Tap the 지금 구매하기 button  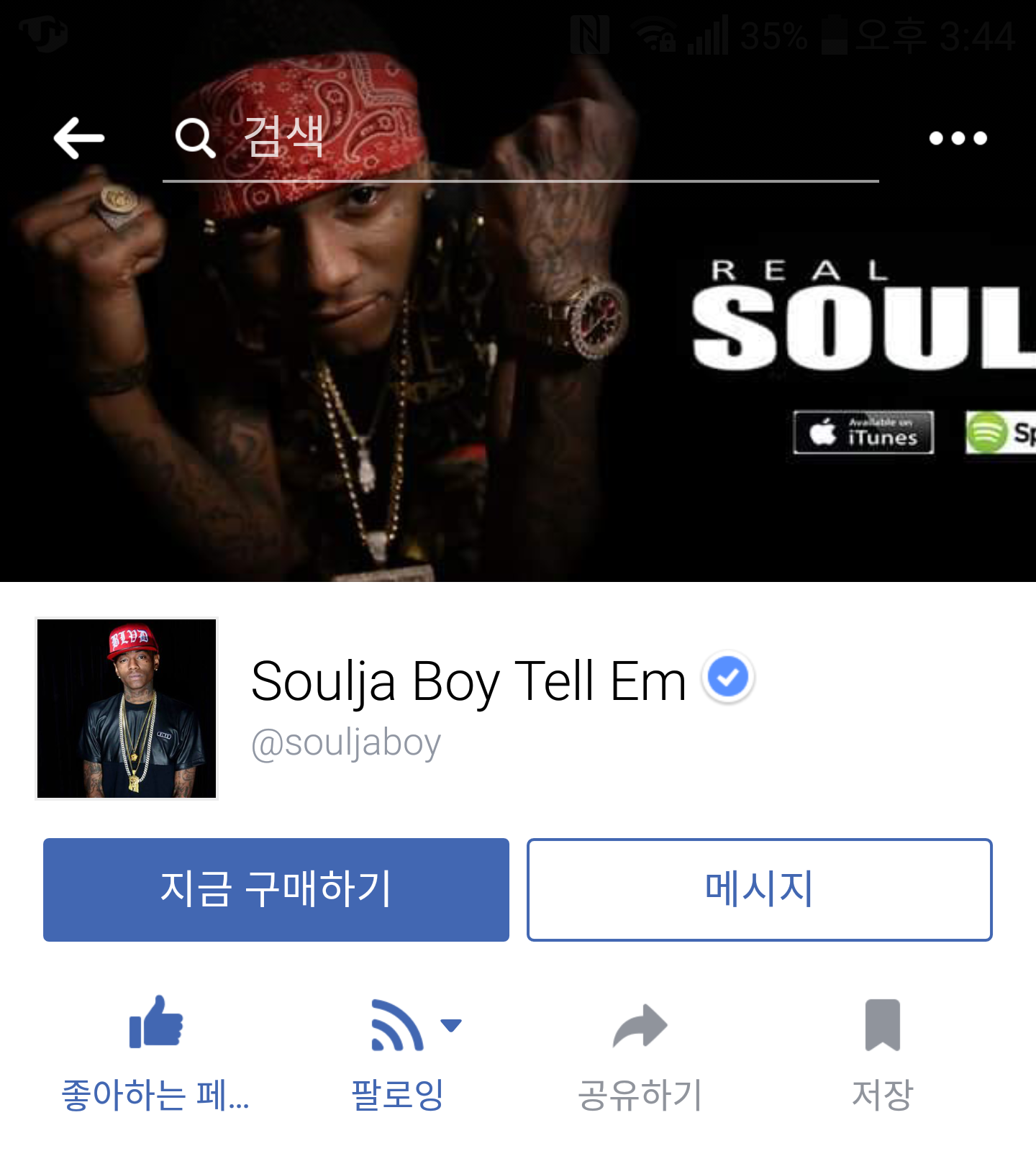point(276,890)
